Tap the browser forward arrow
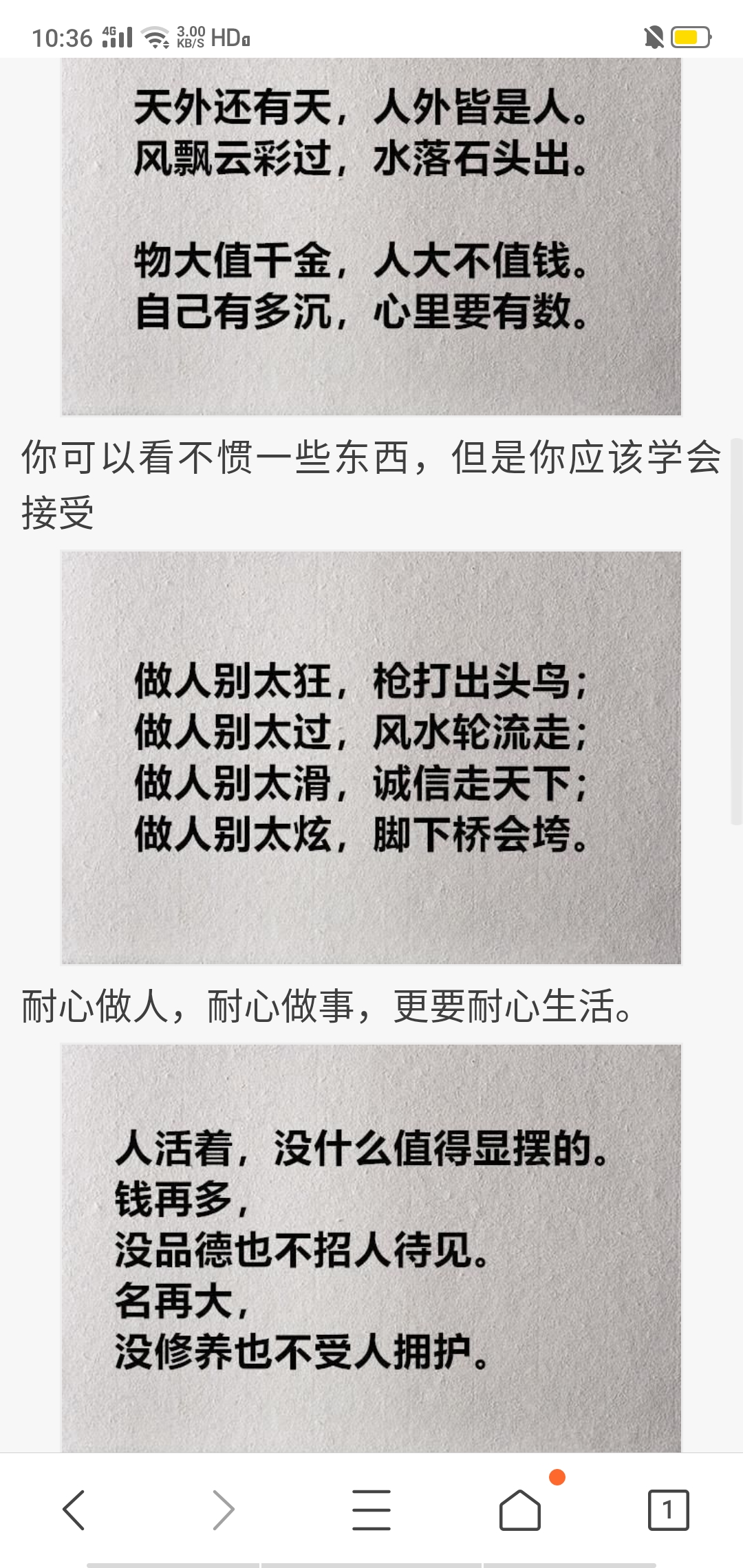Viewport: 743px width, 1568px height. pyautogui.click(x=223, y=1510)
